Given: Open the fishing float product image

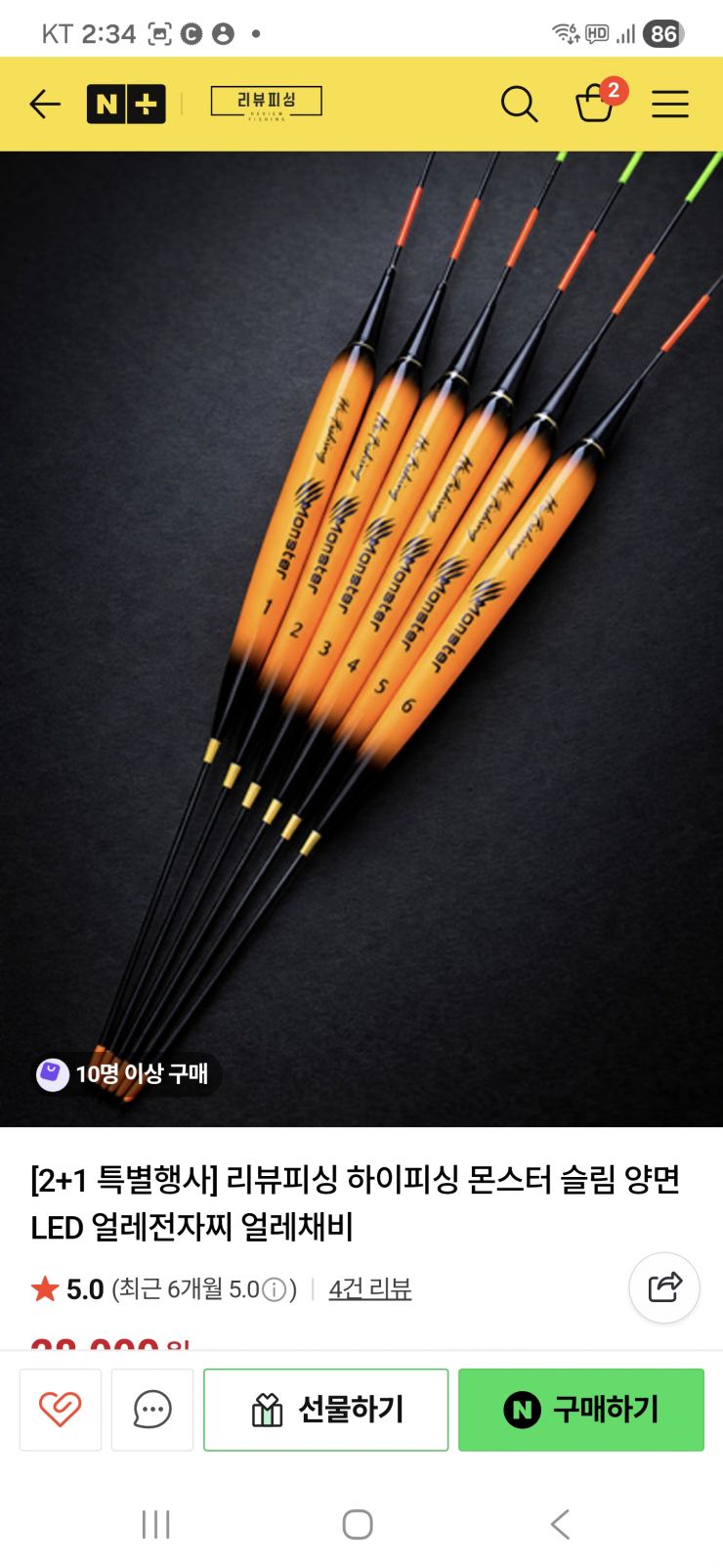Looking at the screenshot, I should point(361,635).
